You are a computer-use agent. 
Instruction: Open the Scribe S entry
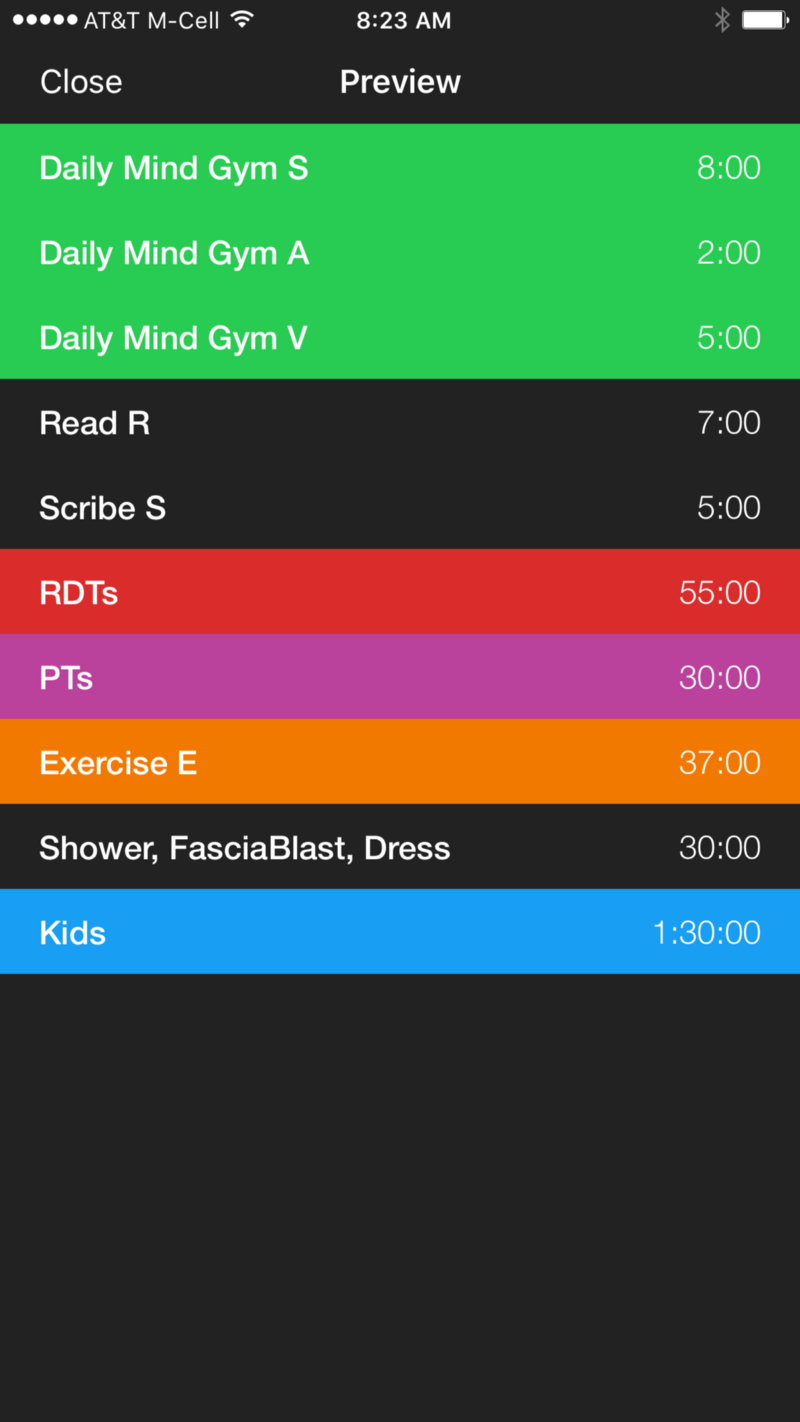click(400, 507)
